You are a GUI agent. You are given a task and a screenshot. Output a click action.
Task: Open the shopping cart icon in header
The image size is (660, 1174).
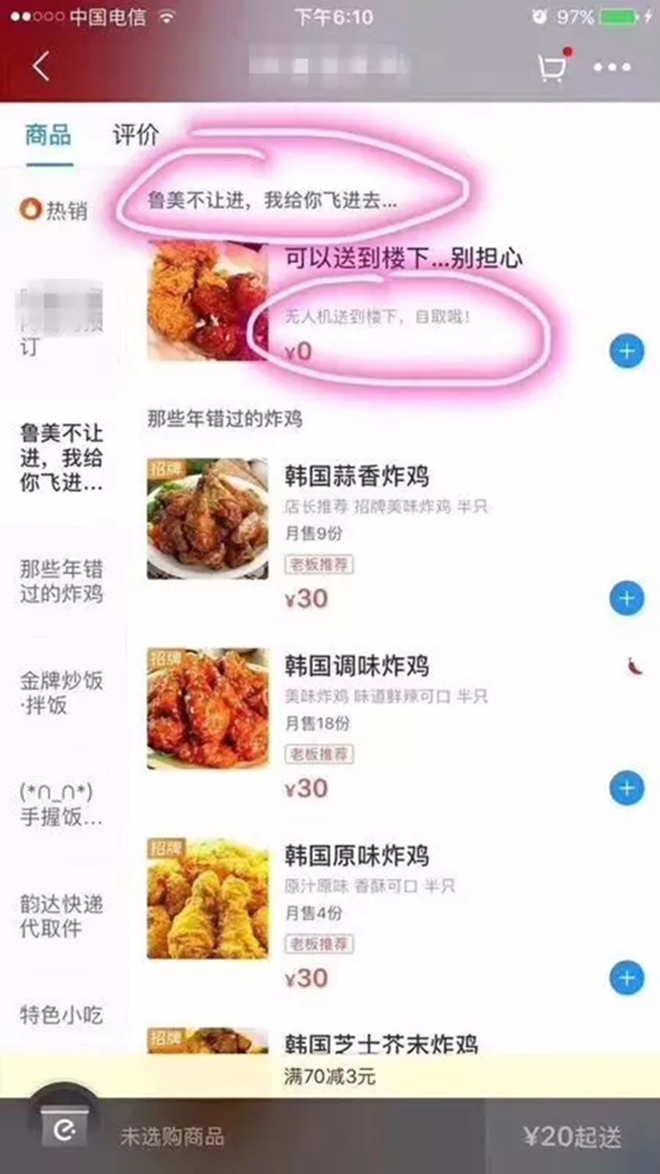(x=552, y=67)
